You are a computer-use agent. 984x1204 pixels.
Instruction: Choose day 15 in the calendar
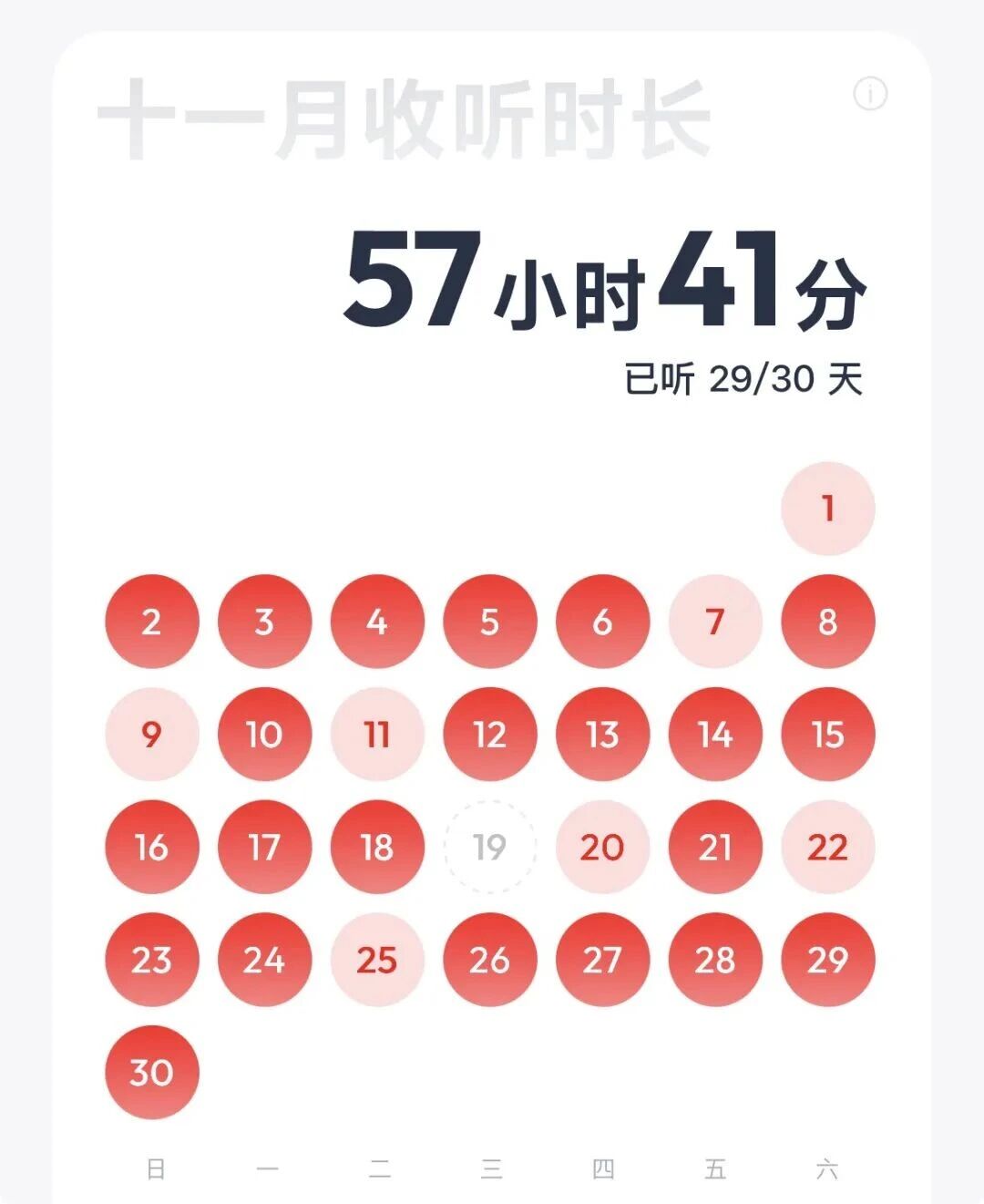point(827,735)
